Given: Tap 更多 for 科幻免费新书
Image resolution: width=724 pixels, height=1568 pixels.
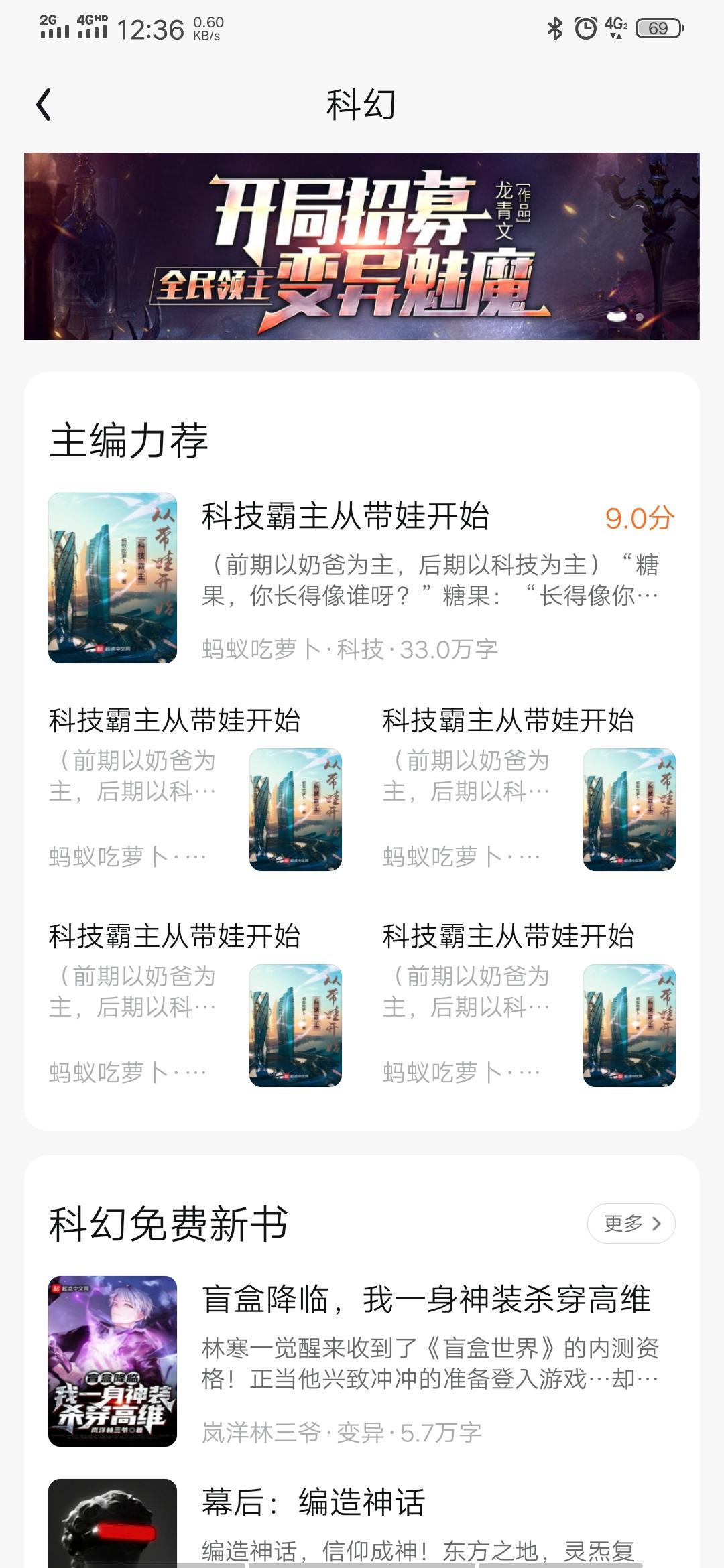Looking at the screenshot, I should (631, 1223).
